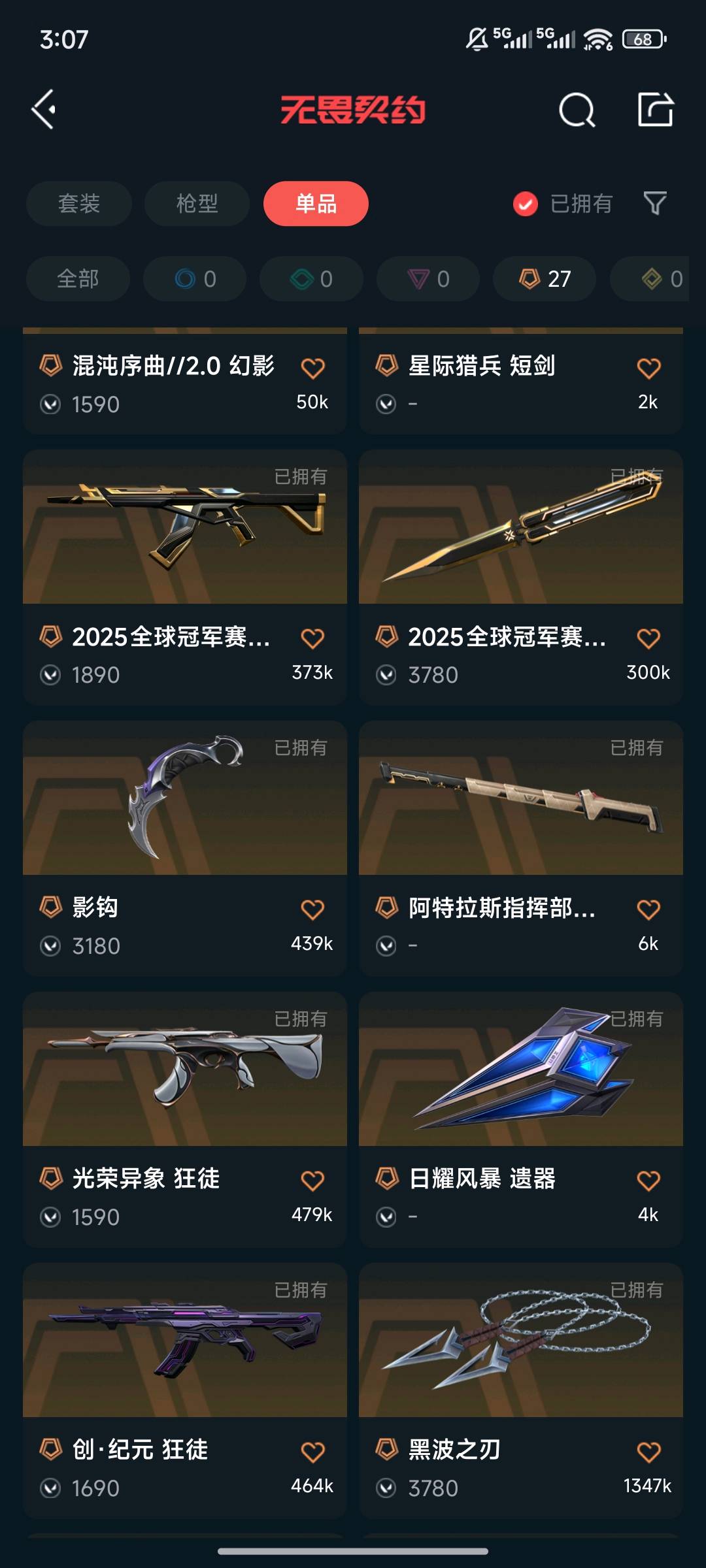Switch to the 枪型 tab
The width and height of the screenshot is (706, 1568).
197,204
